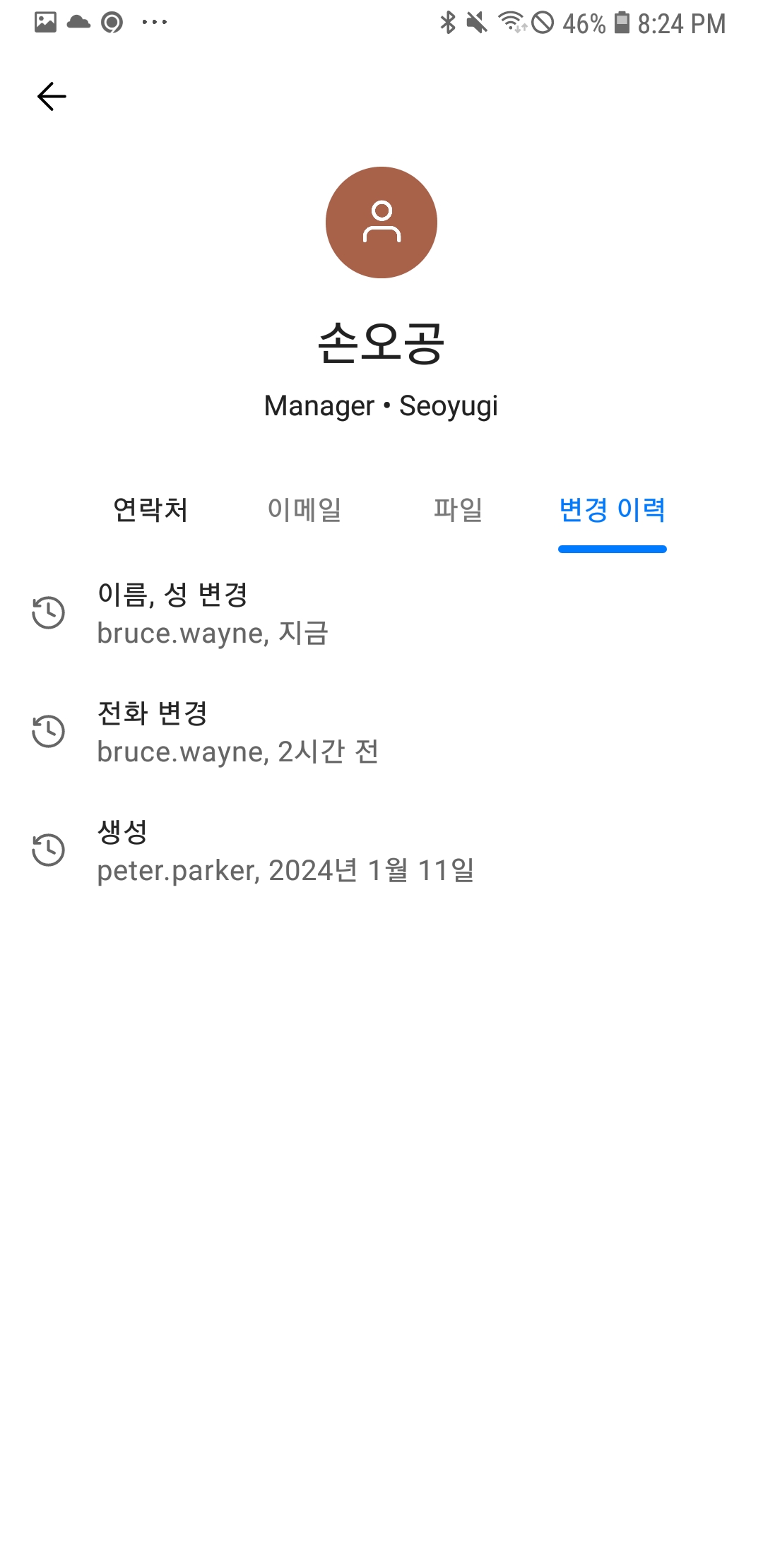Open the 전화 변경 history entry
Screen dimensions: 763x1568
tap(381, 732)
